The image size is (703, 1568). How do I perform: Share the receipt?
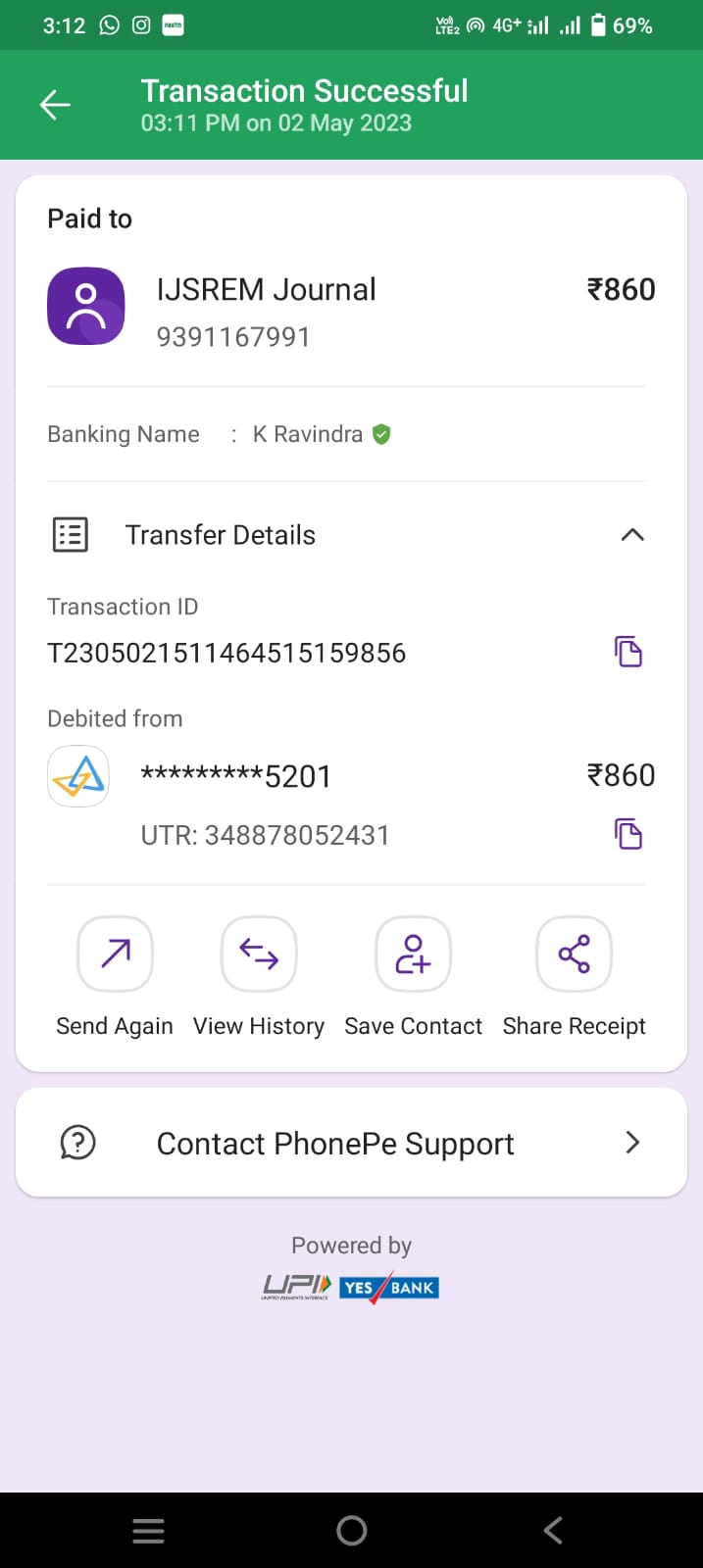pyautogui.click(x=574, y=955)
